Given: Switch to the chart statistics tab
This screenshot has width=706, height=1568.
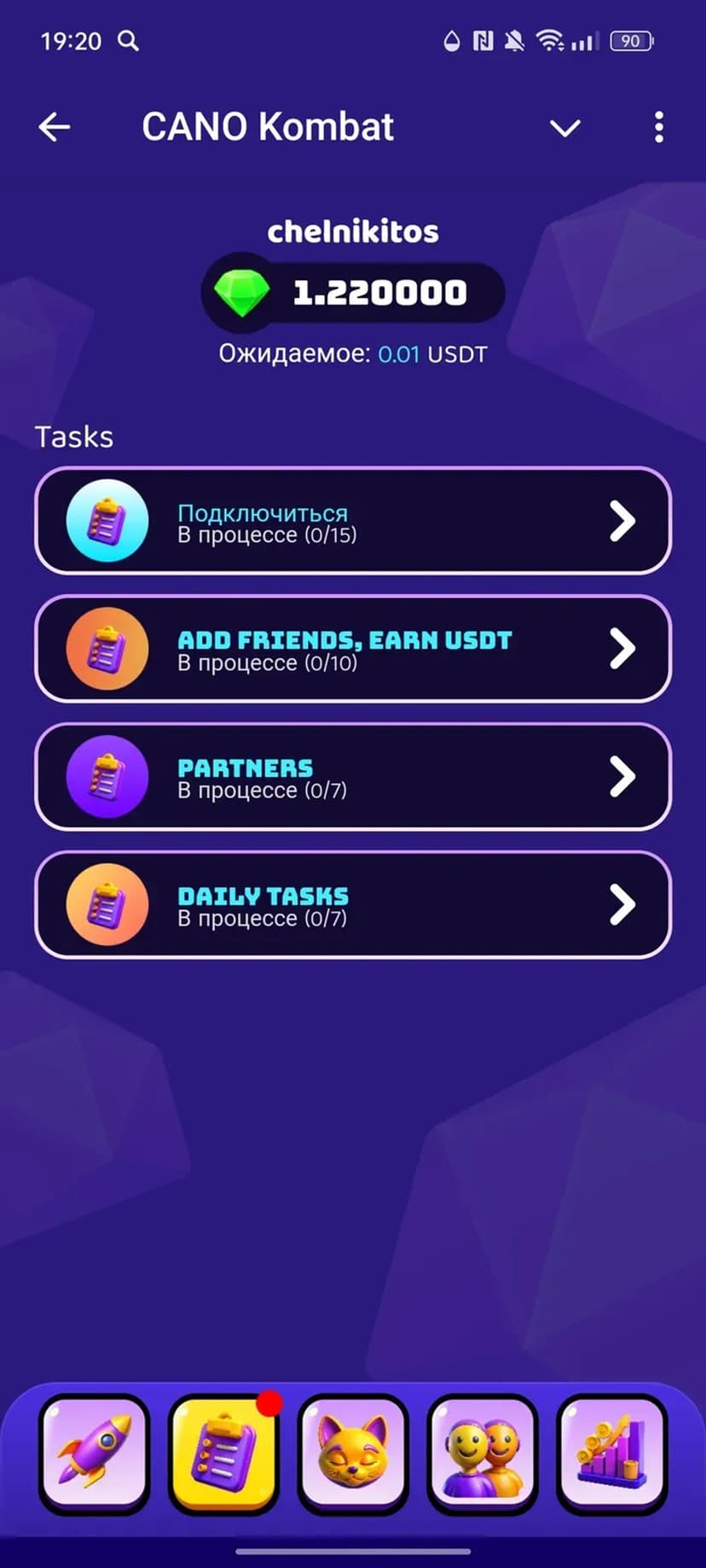Looking at the screenshot, I should coord(611,1452).
